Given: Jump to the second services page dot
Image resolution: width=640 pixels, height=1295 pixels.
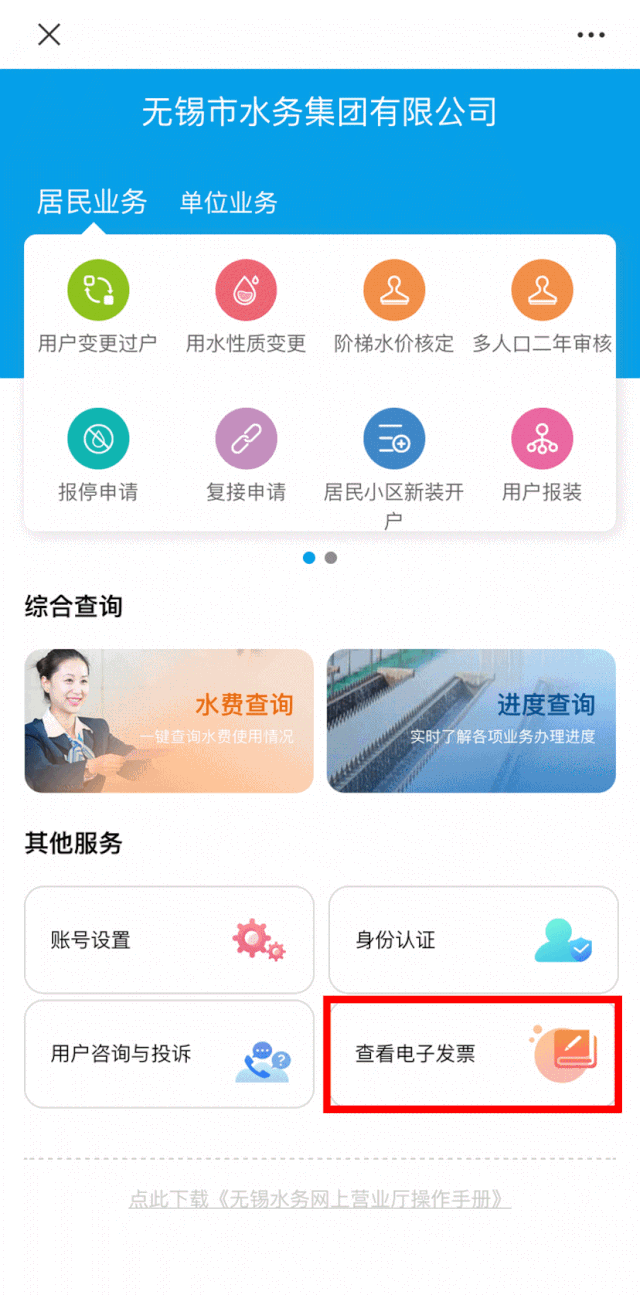Looking at the screenshot, I should coord(331,557).
